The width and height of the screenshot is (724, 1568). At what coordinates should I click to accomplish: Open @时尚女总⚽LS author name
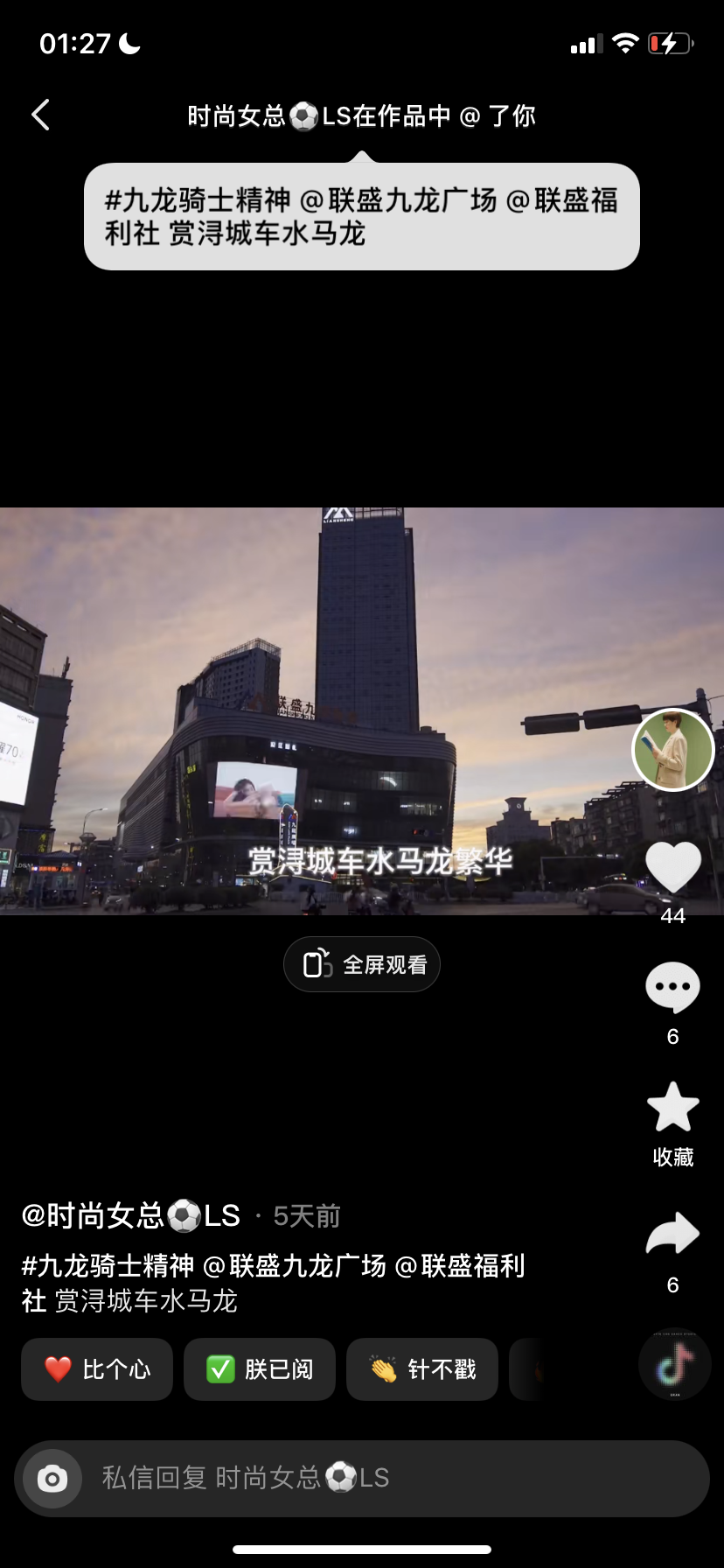pyautogui.click(x=131, y=1215)
